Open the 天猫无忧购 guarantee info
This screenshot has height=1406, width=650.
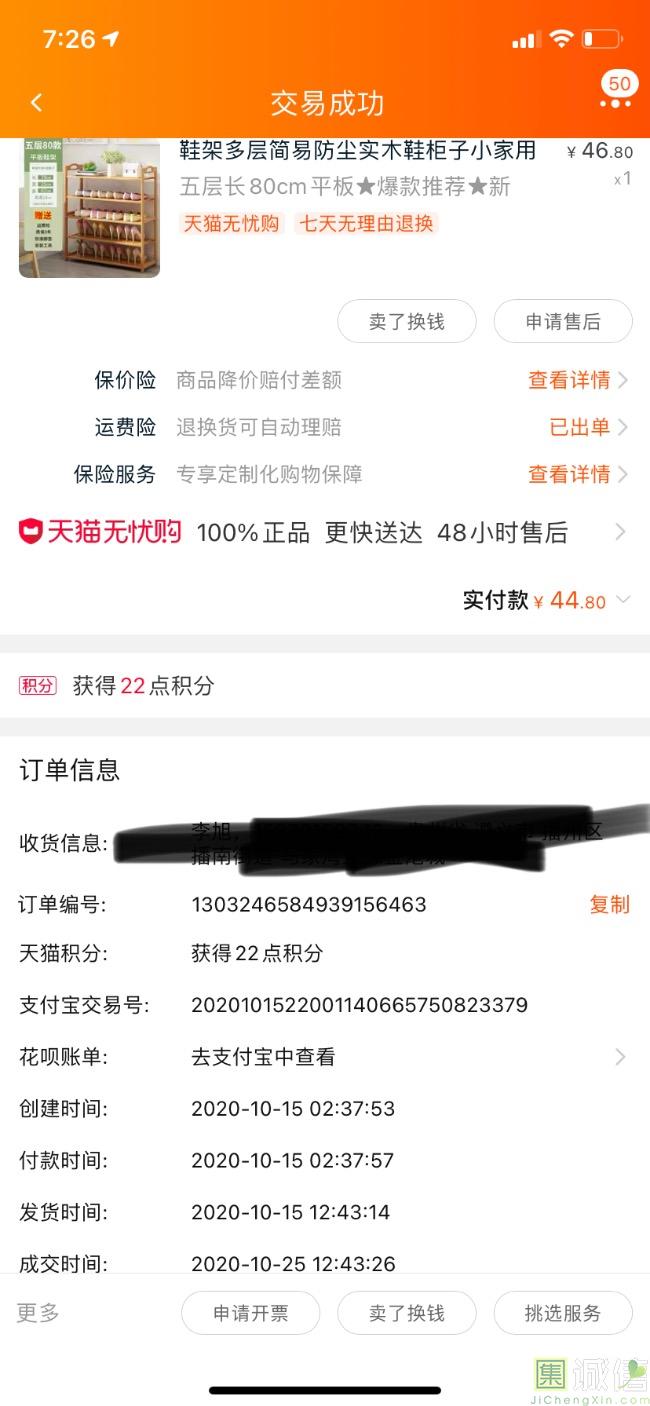(324, 532)
